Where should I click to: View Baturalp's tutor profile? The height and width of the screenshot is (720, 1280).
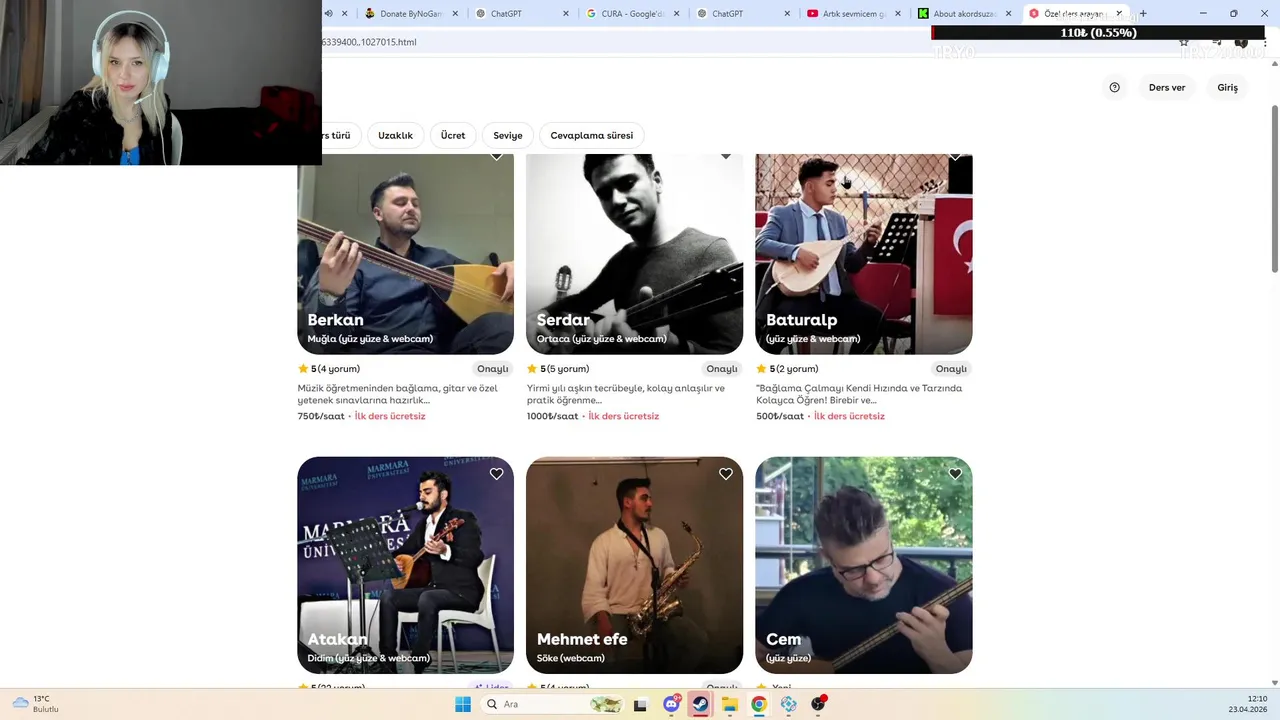click(863, 255)
